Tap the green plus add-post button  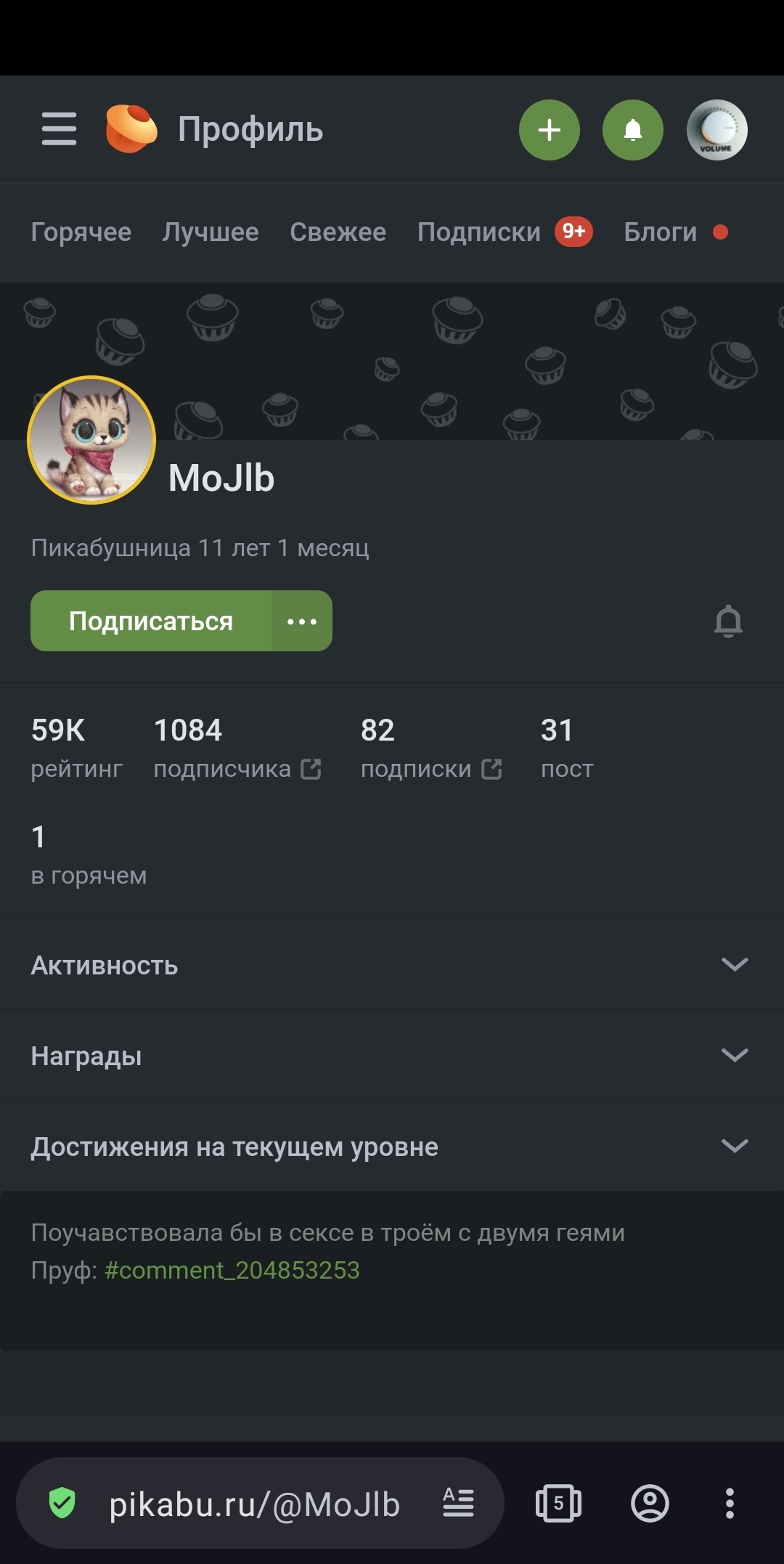click(550, 130)
